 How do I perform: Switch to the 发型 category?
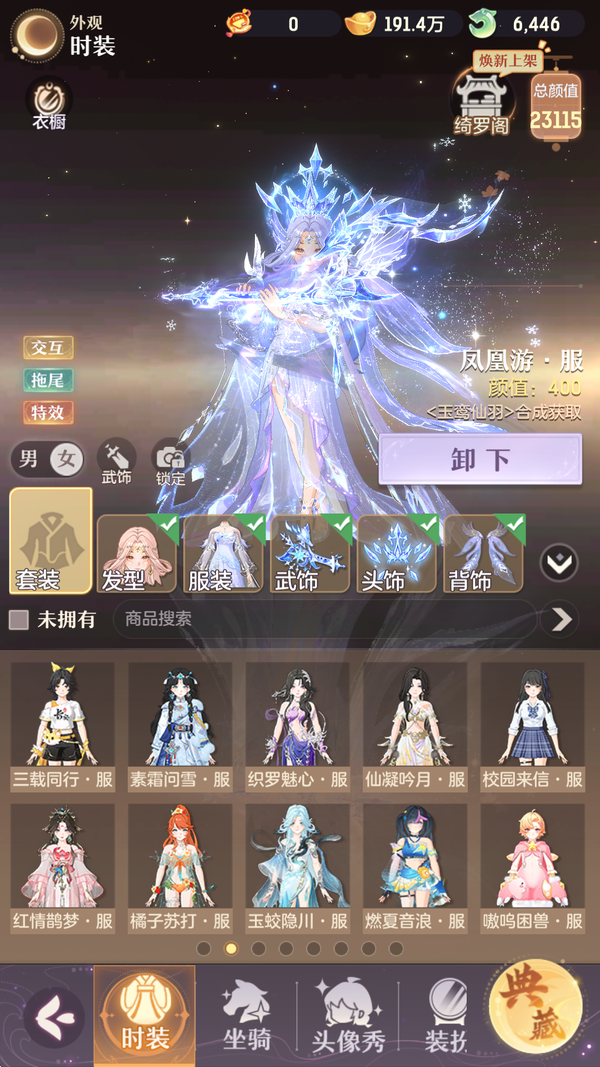137,553
